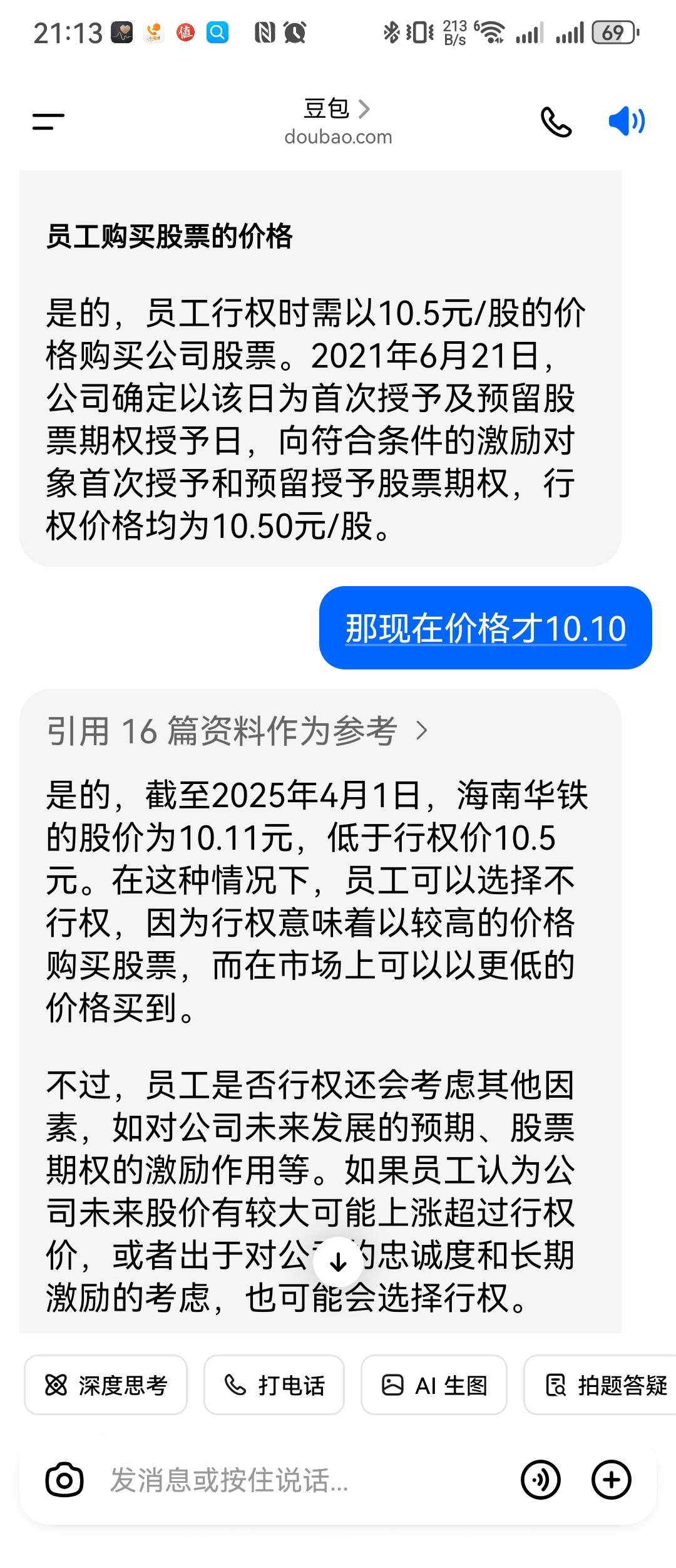Enable 深度思考 deep thinking mode

[x=105, y=1385]
